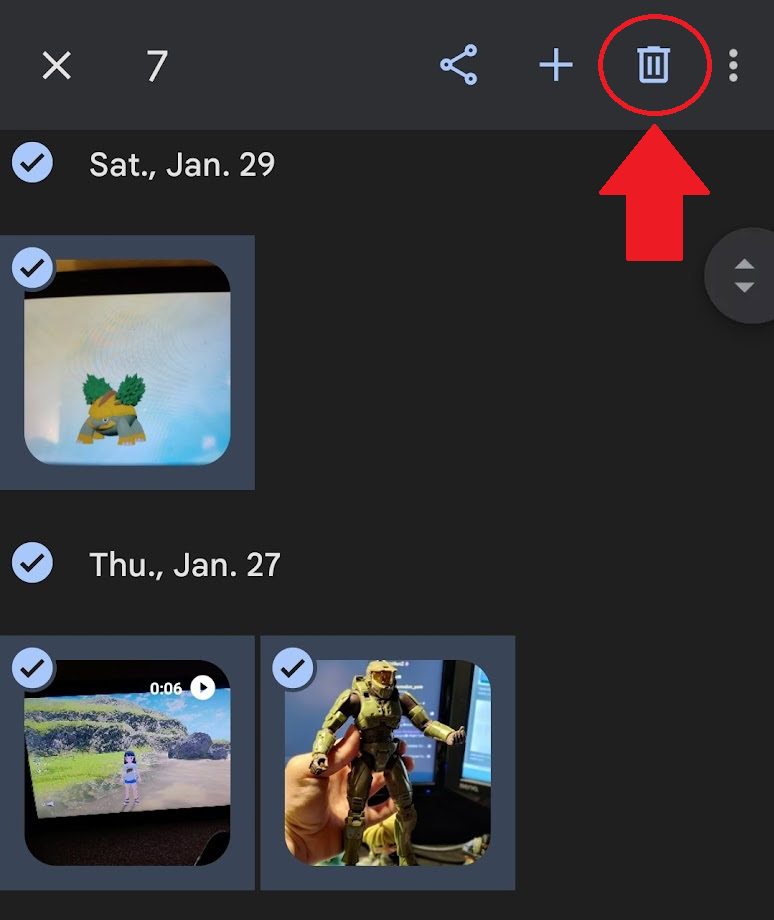This screenshot has height=920, width=774.
Task: Add selected items with the plus icon
Action: point(556,66)
